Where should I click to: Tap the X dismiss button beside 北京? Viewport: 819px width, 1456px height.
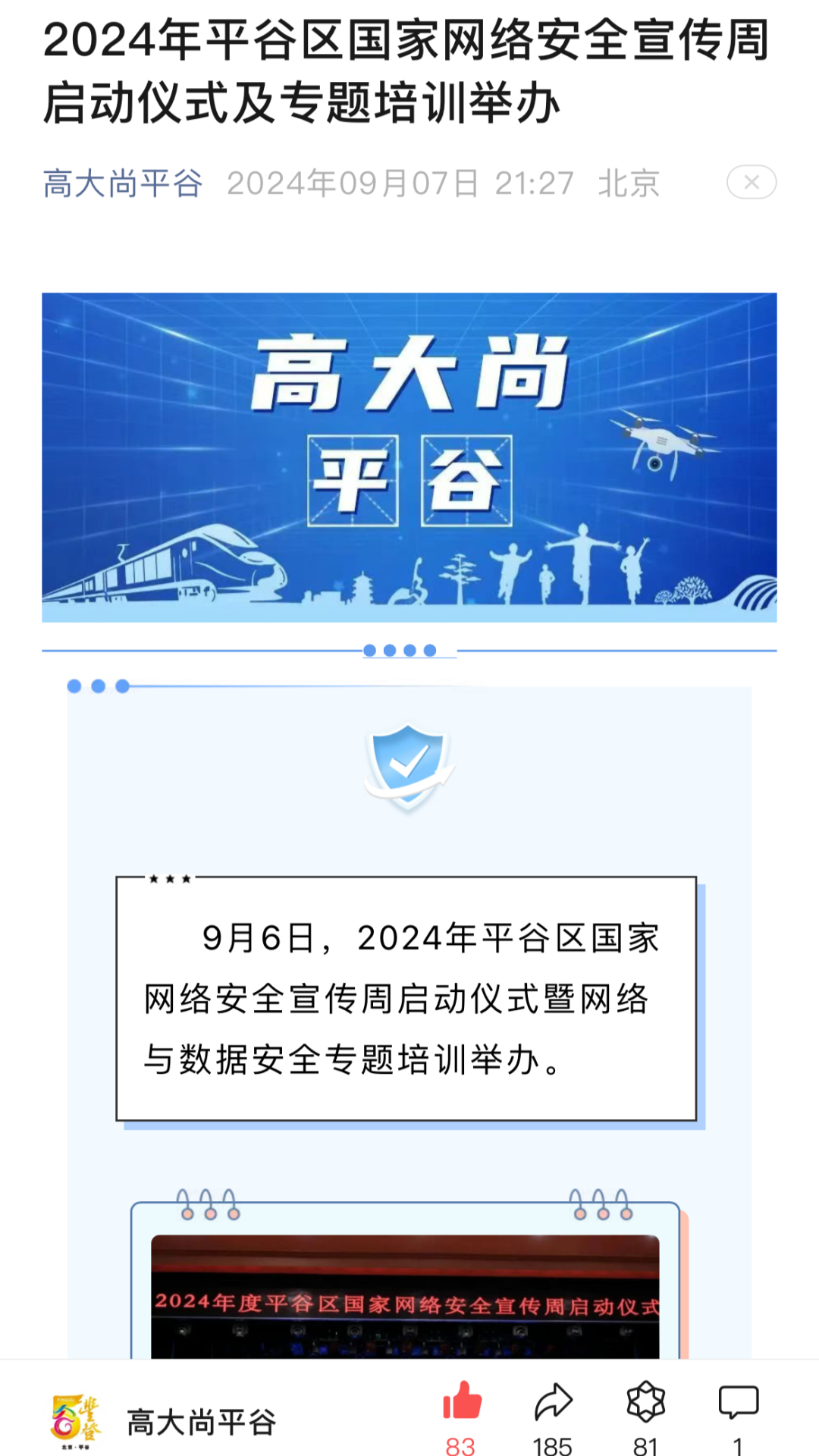(x=751, y=183)
